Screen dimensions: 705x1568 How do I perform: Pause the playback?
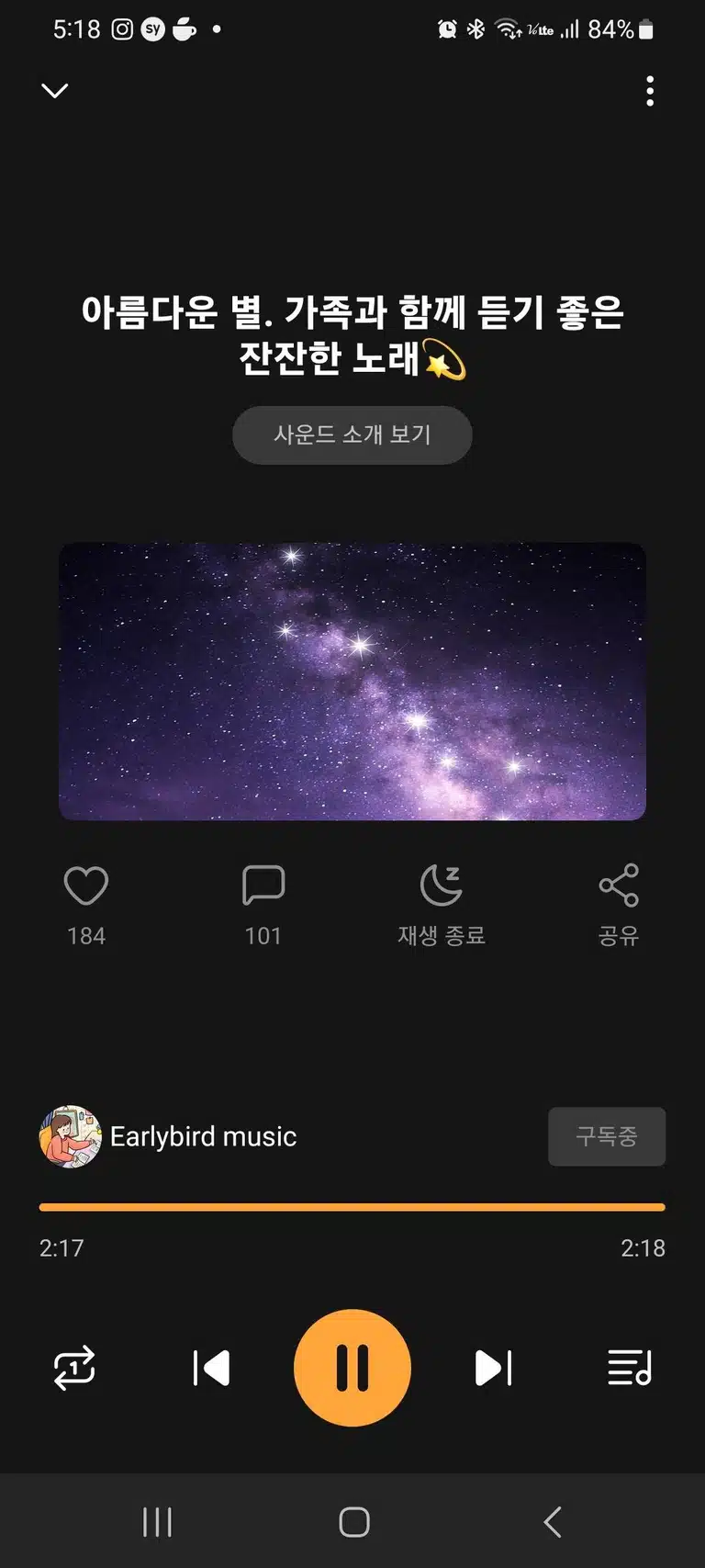pos(352,1368)
